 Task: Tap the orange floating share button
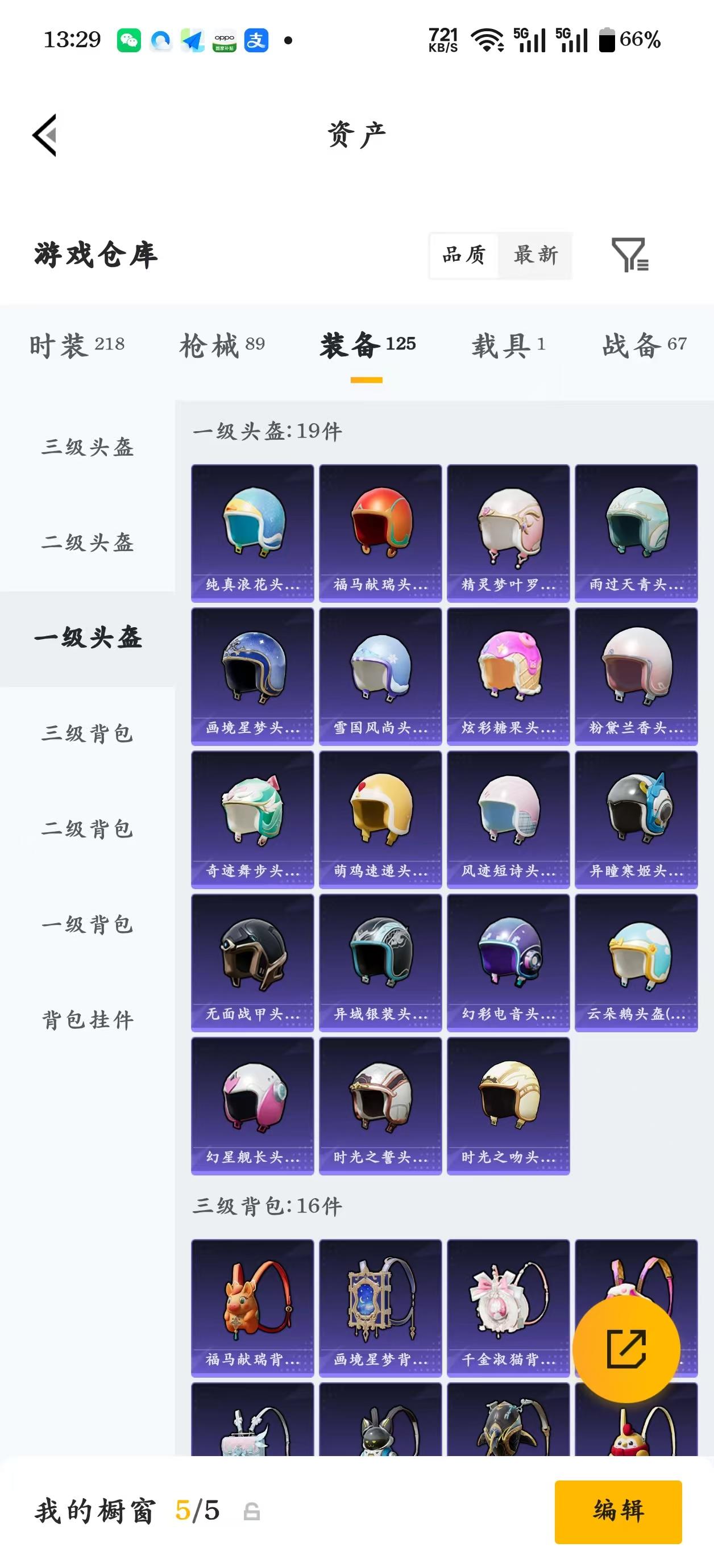[626, 1349]
